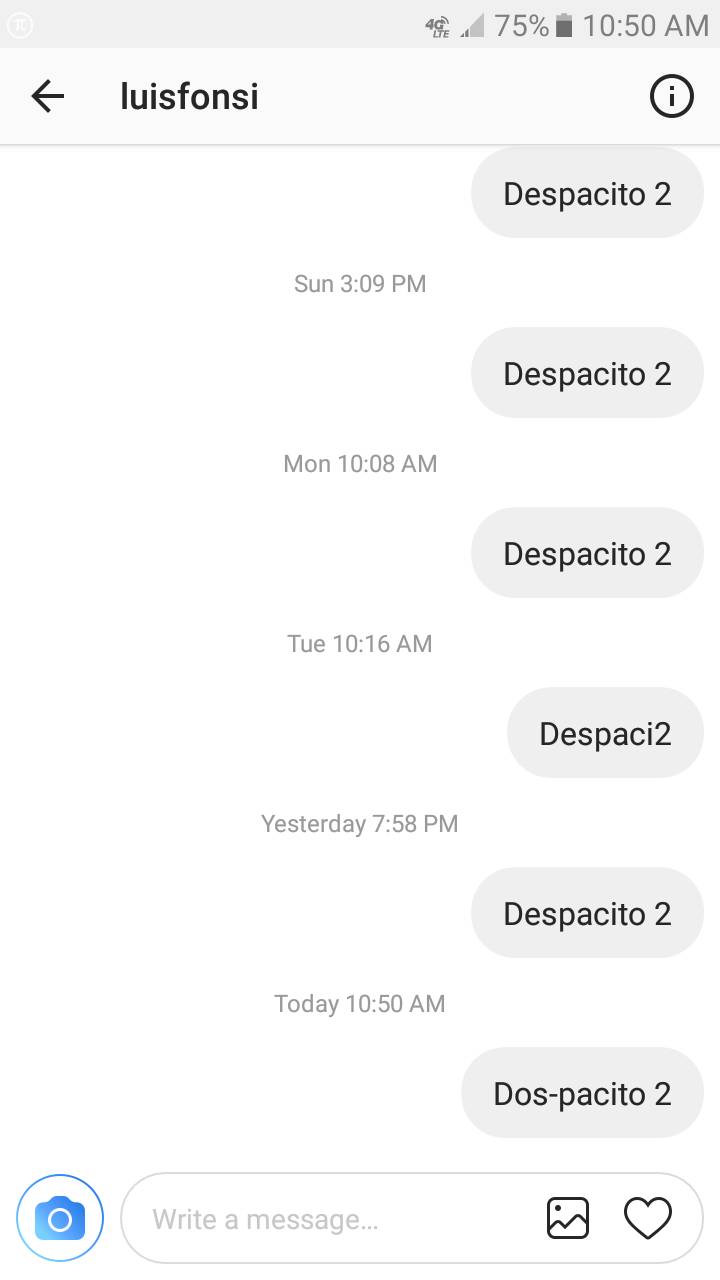Tap the latest 'Dos-pacito 2' message
Viewport: 720px width, 1280px height.
pos(582,1093)
